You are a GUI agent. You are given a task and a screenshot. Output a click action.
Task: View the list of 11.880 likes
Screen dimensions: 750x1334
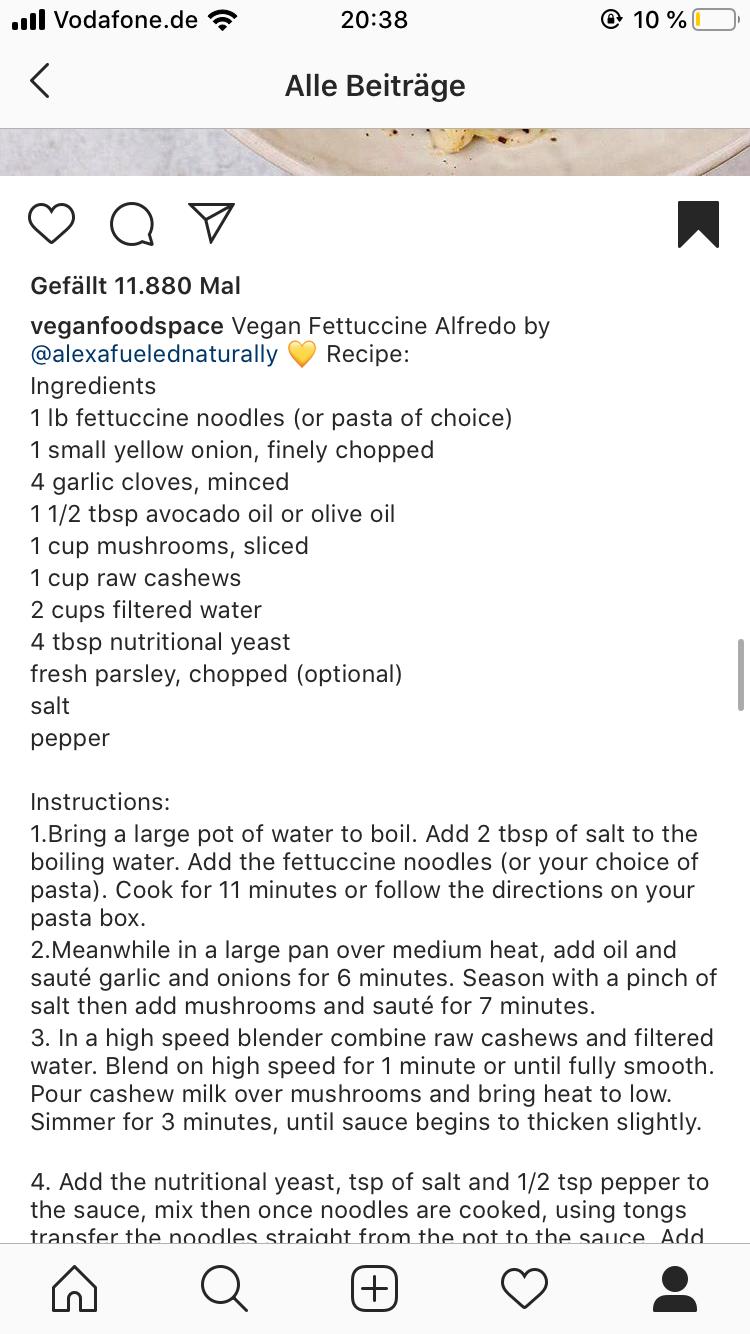[136, 286]
